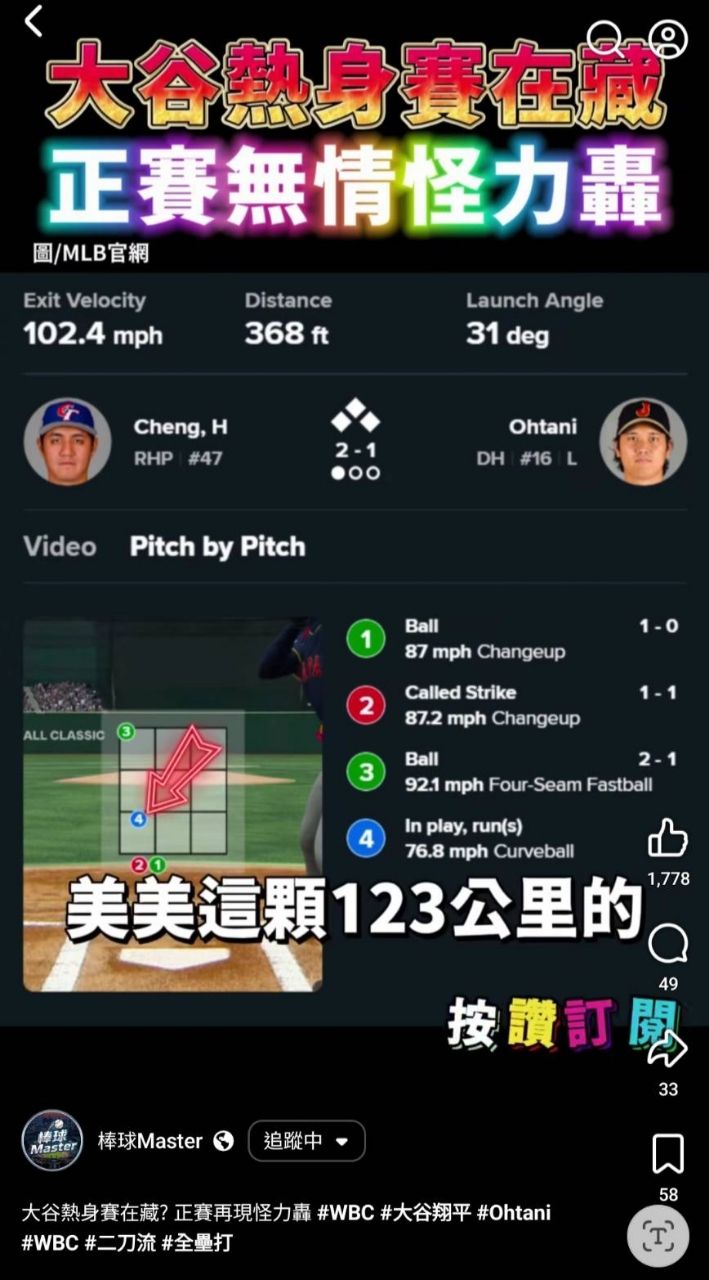Like this reel with the thumbs-up
This screenshot has height=1280, width=709.
tap(668, 838)
